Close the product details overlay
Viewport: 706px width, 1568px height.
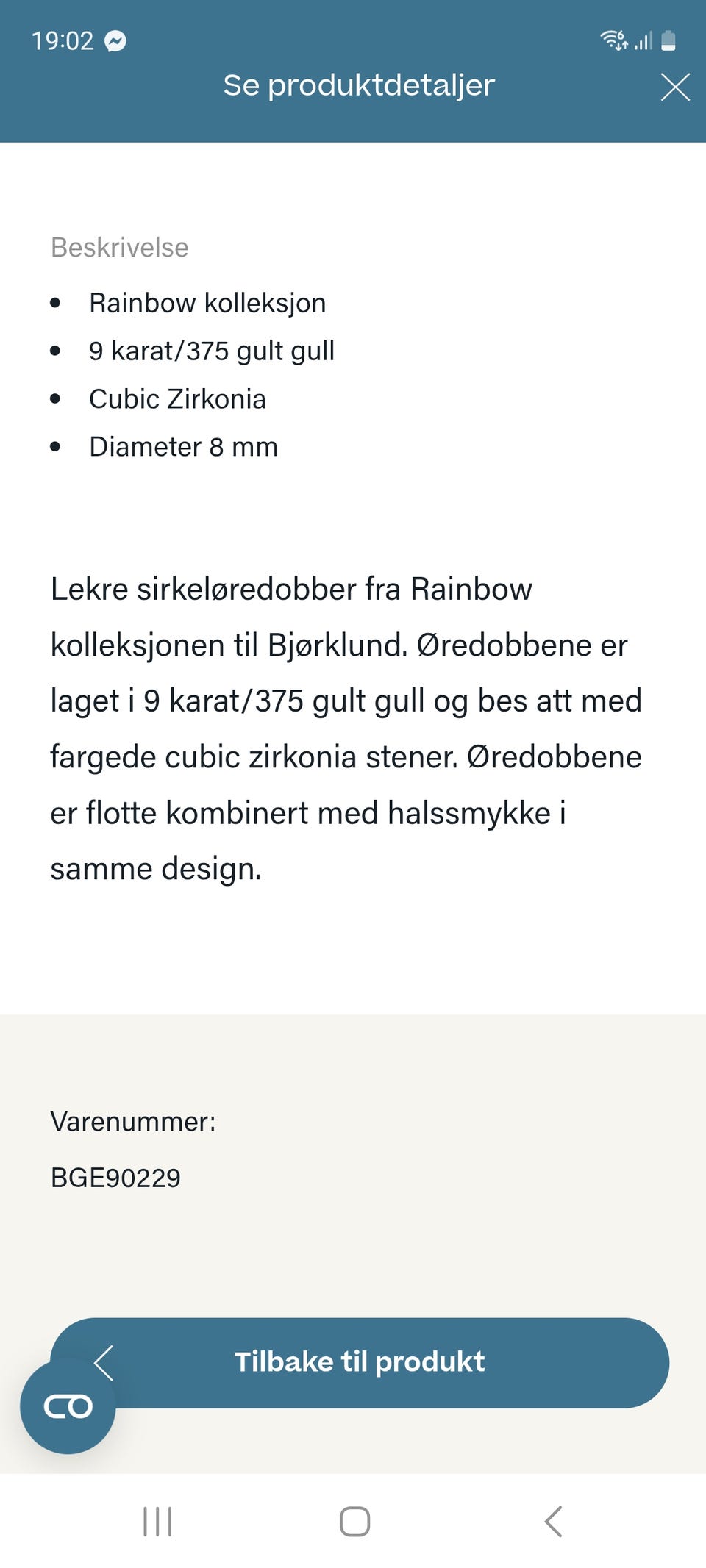[675, 87]
